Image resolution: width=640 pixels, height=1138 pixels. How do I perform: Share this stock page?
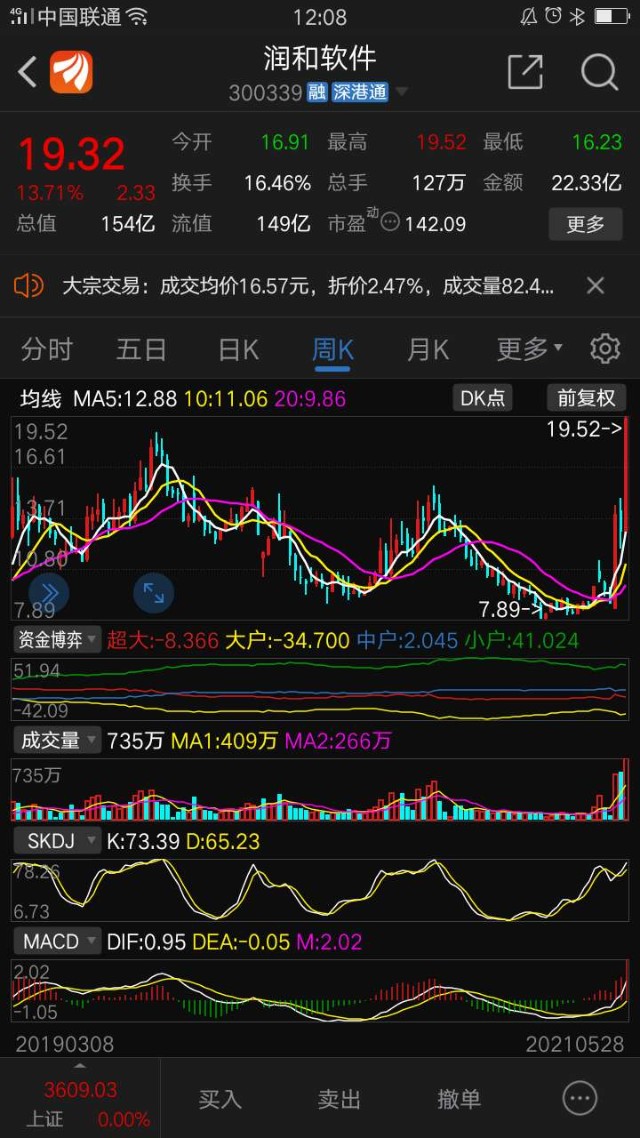[525, 72]
